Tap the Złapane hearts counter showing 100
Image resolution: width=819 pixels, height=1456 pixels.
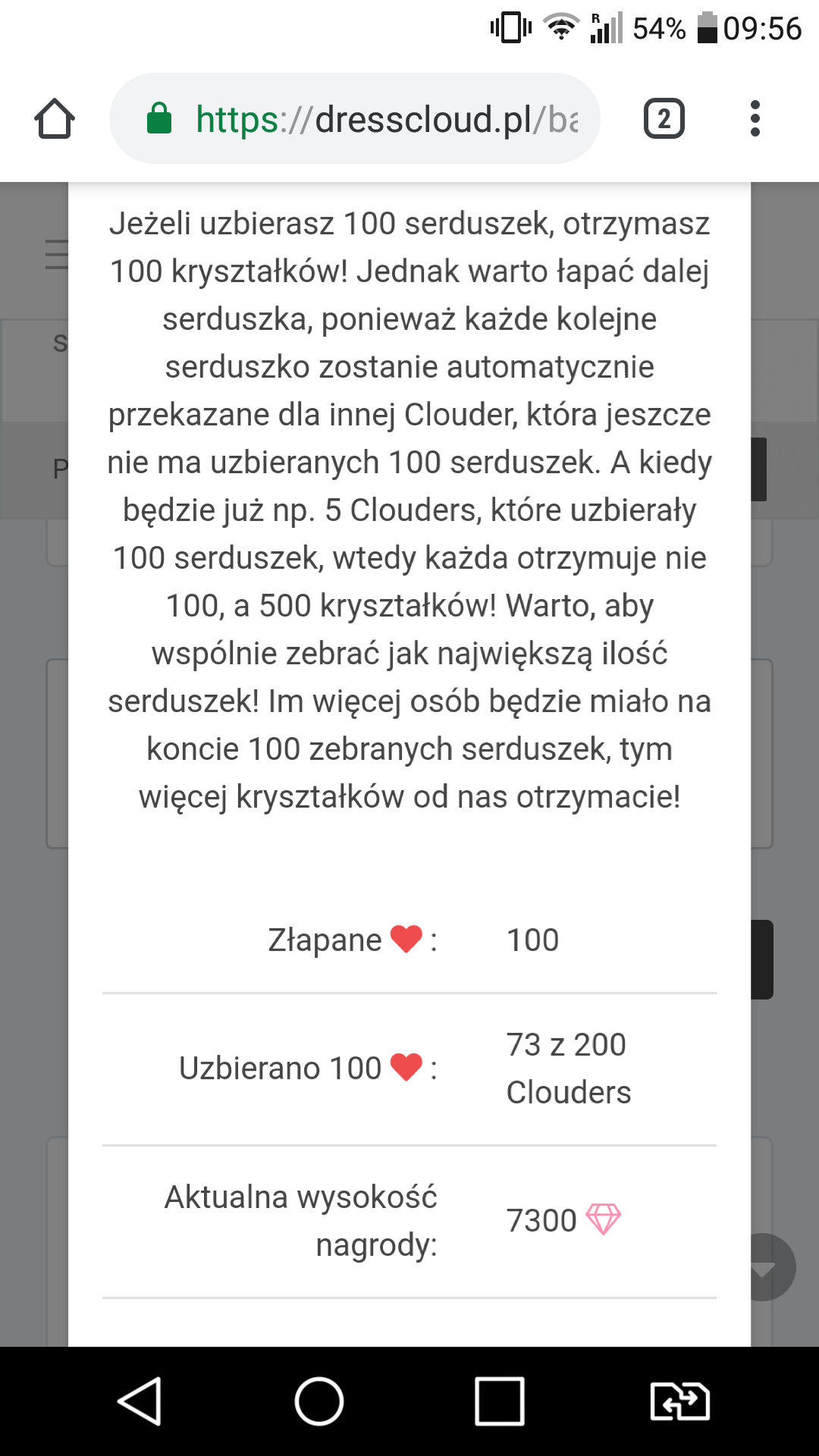(532, 939)
